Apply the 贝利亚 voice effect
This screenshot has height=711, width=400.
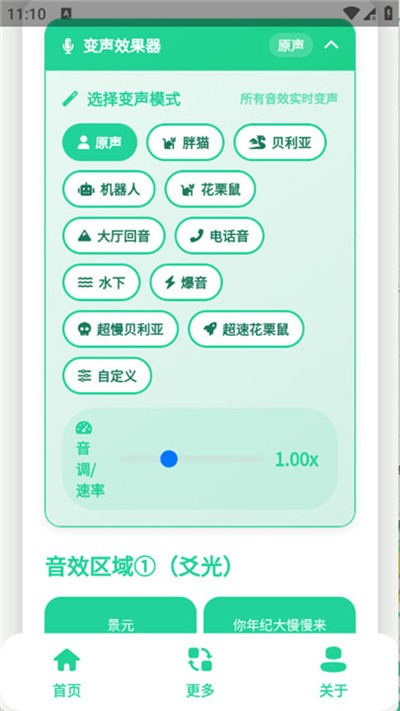pyautogui.click(x=280, y=142)
